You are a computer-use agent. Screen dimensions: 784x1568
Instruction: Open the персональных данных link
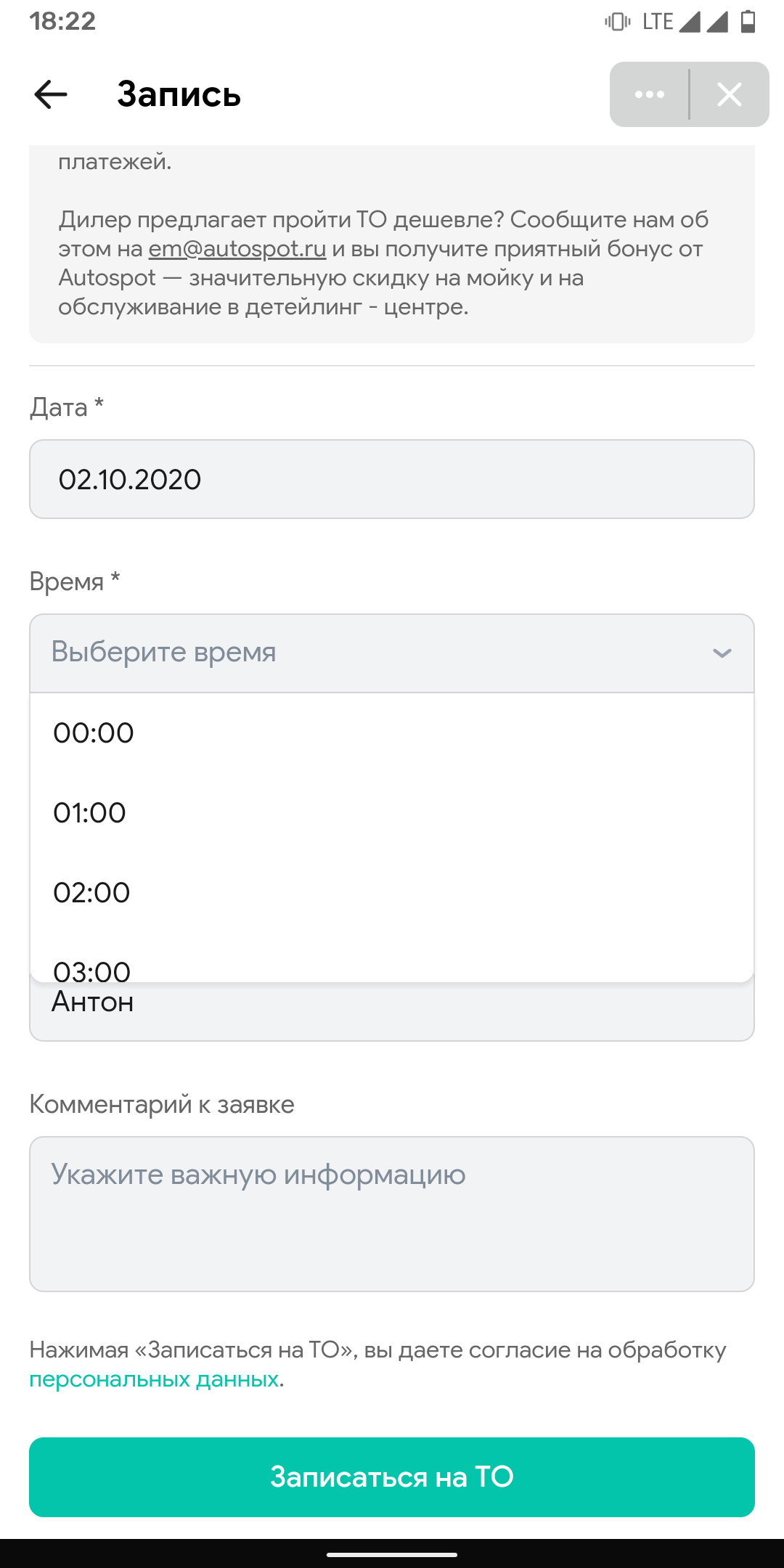click(x=154, y=1379)
